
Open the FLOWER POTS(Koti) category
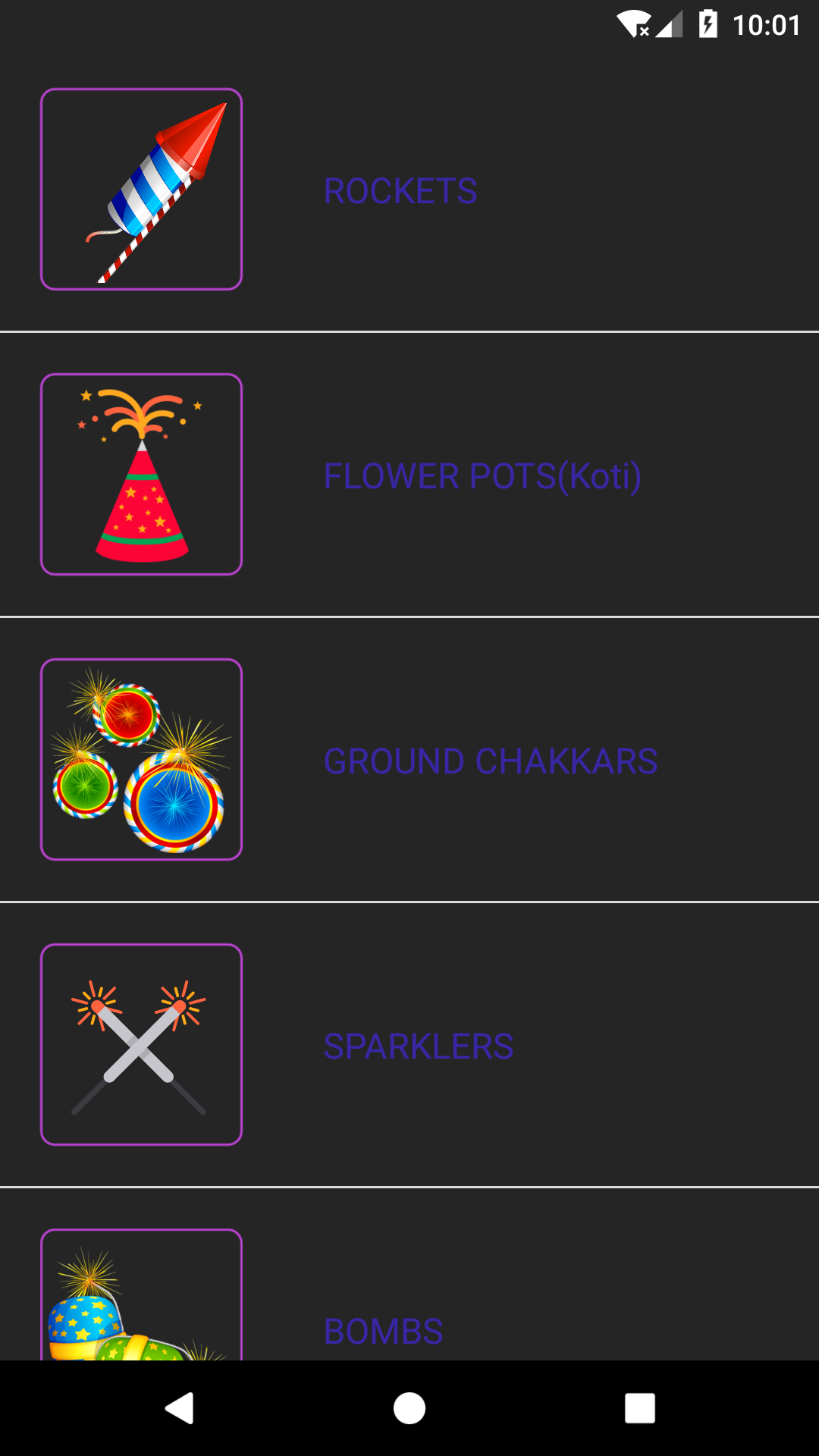(482, 476)
